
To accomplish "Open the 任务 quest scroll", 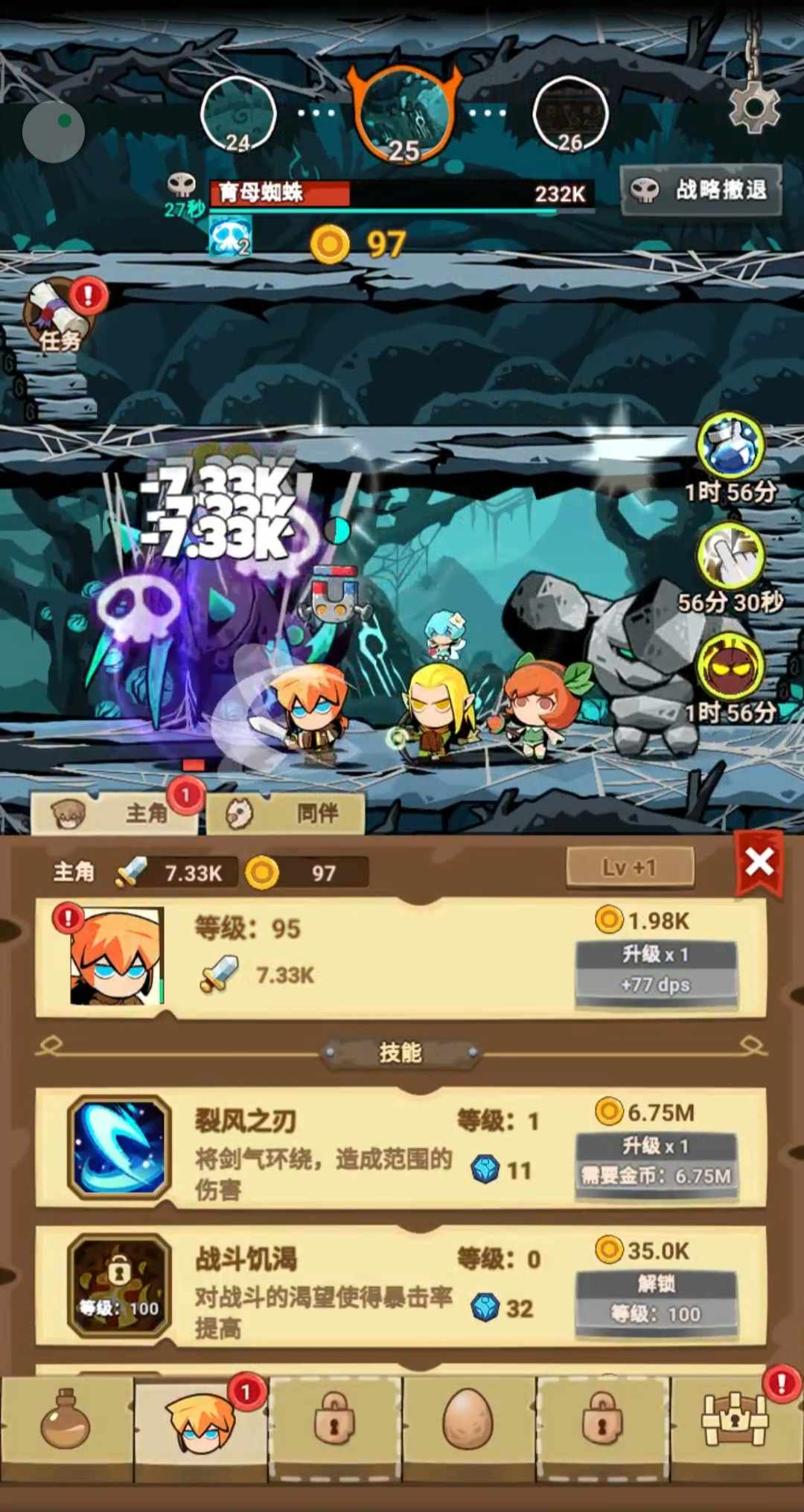I will pos(60,316).
